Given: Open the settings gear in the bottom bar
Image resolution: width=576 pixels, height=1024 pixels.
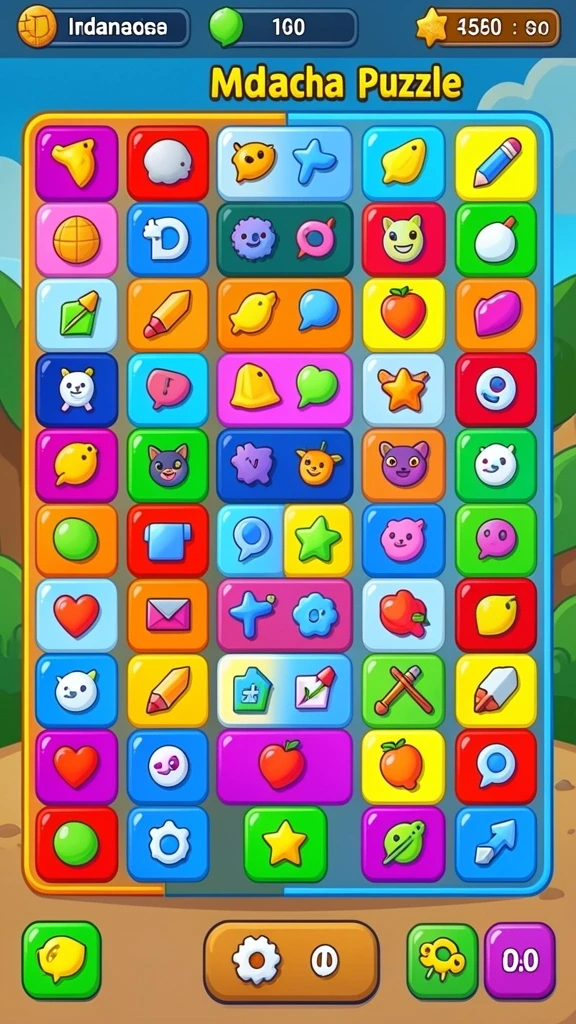Looking at the screenshot, I should point(257,961).
